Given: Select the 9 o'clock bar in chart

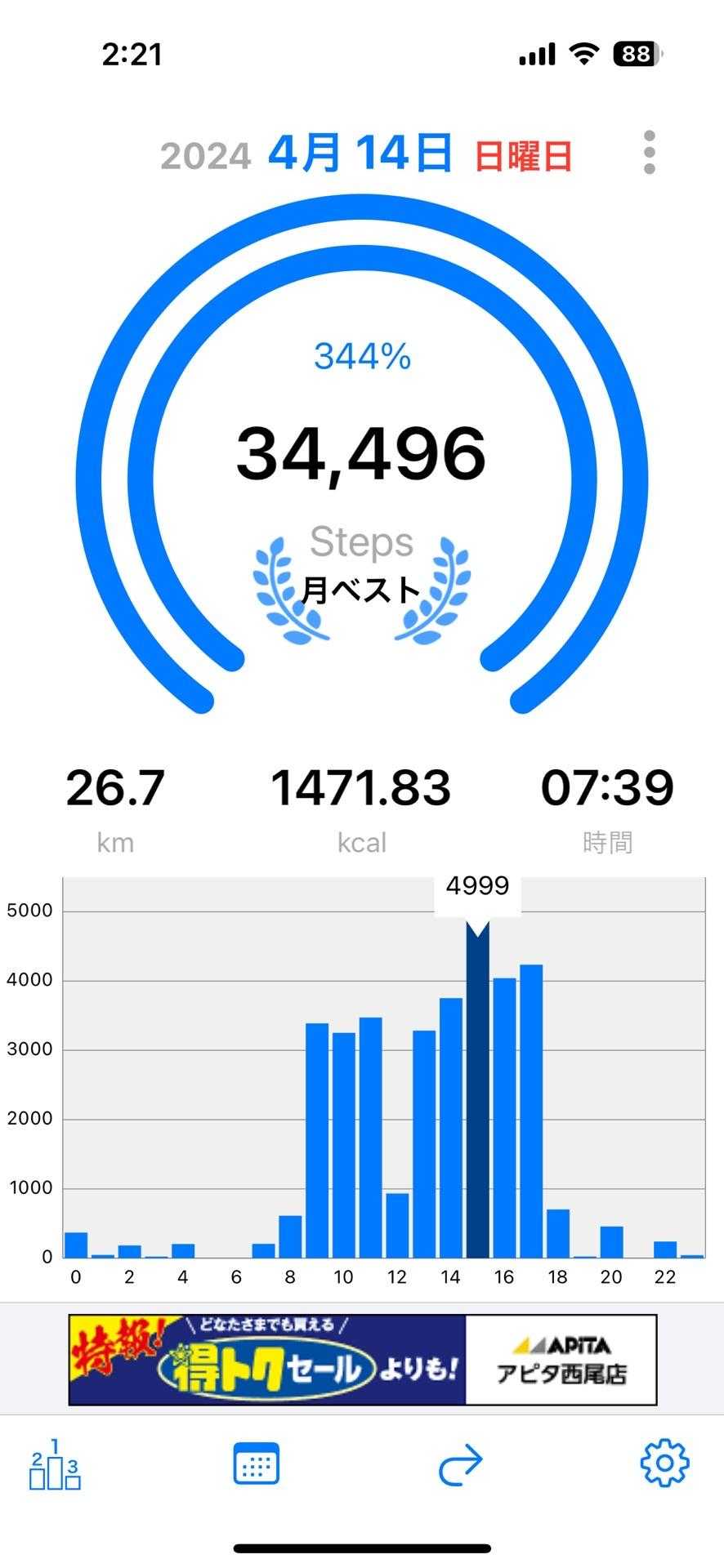Looking at the screenshot, I should click(x=317, y=1139).
